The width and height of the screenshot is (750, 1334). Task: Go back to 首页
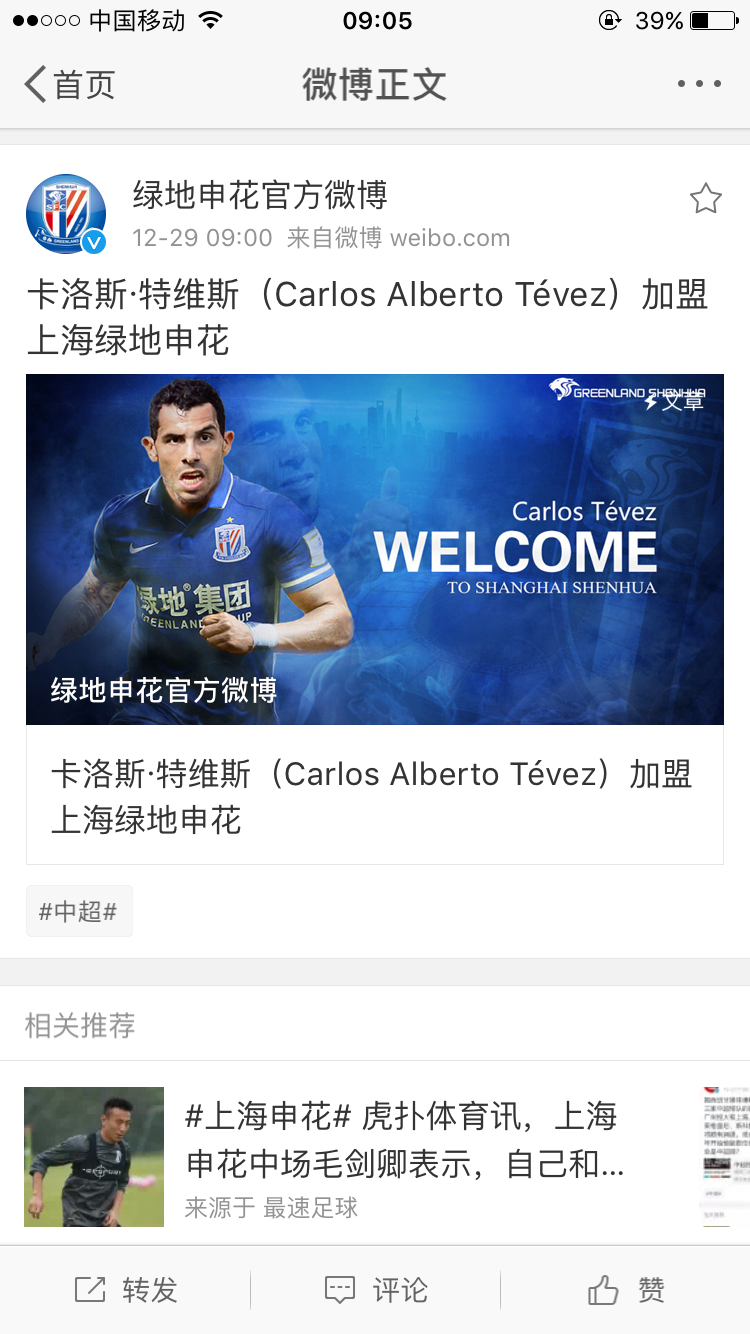70,85
